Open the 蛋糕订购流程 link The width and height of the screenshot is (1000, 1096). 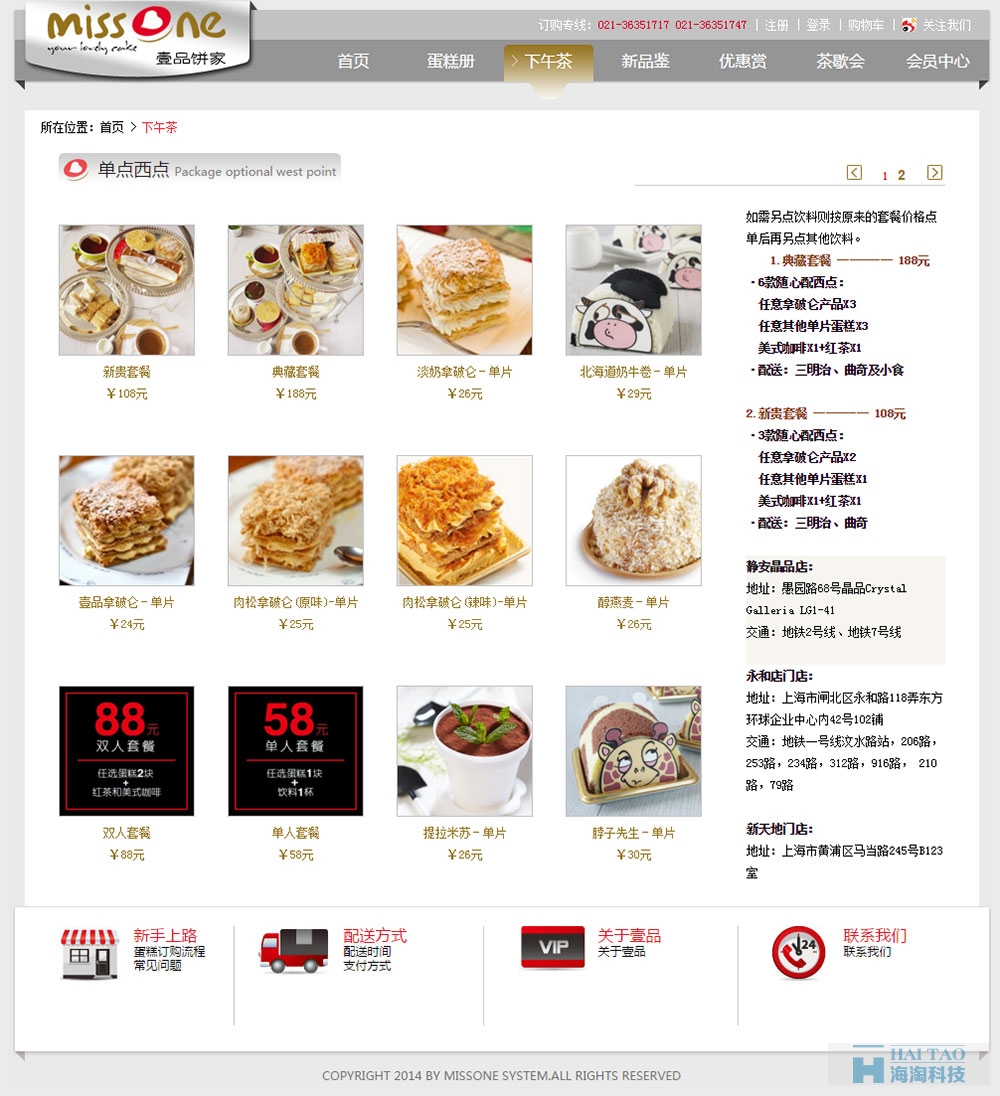point(169,952)
